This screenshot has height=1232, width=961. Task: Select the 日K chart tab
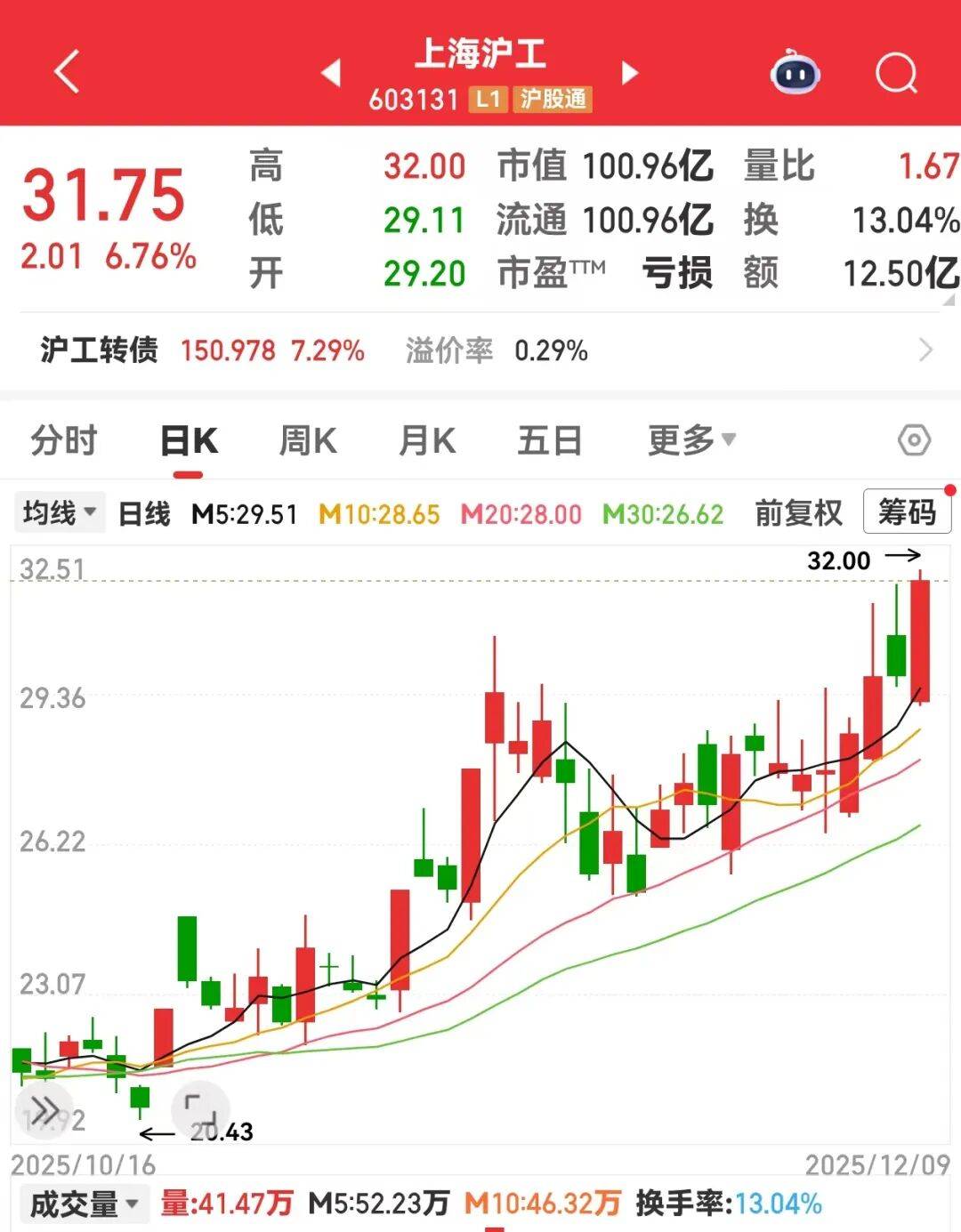click(189, 441)
